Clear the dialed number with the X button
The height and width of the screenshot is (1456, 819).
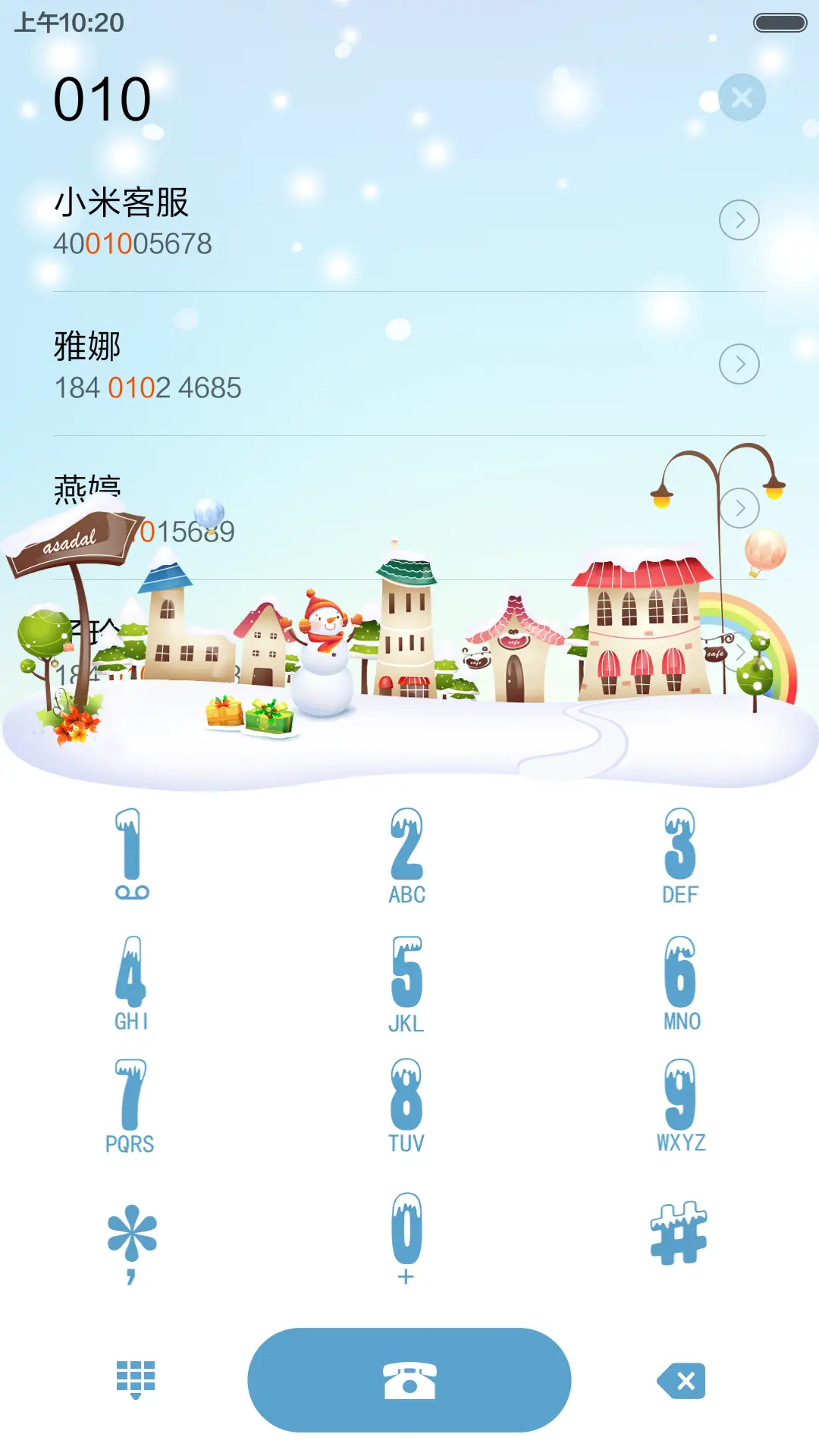click(x=742, y=97)
